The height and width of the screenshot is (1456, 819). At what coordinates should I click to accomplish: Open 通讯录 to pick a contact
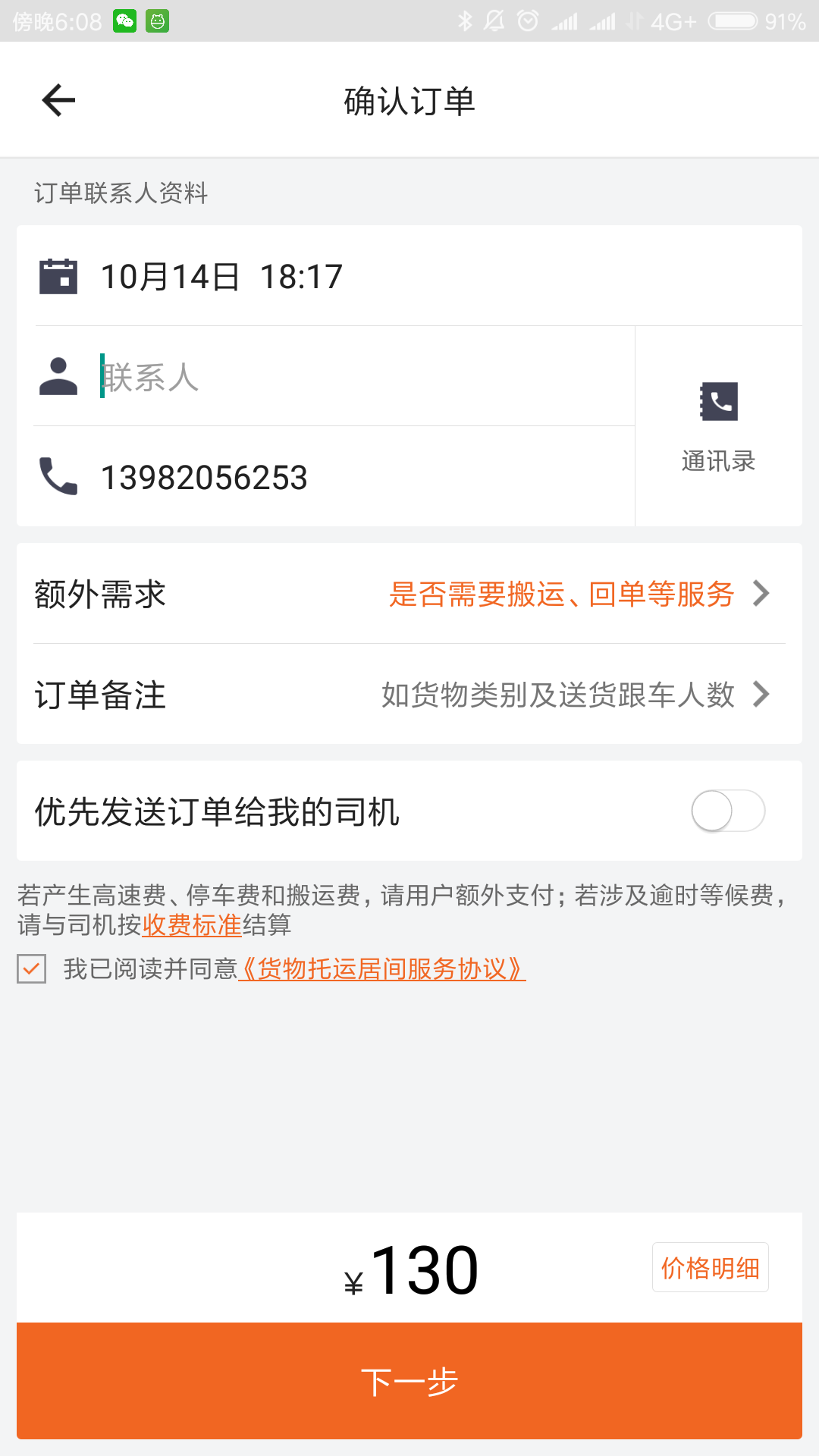coord(718,426)
